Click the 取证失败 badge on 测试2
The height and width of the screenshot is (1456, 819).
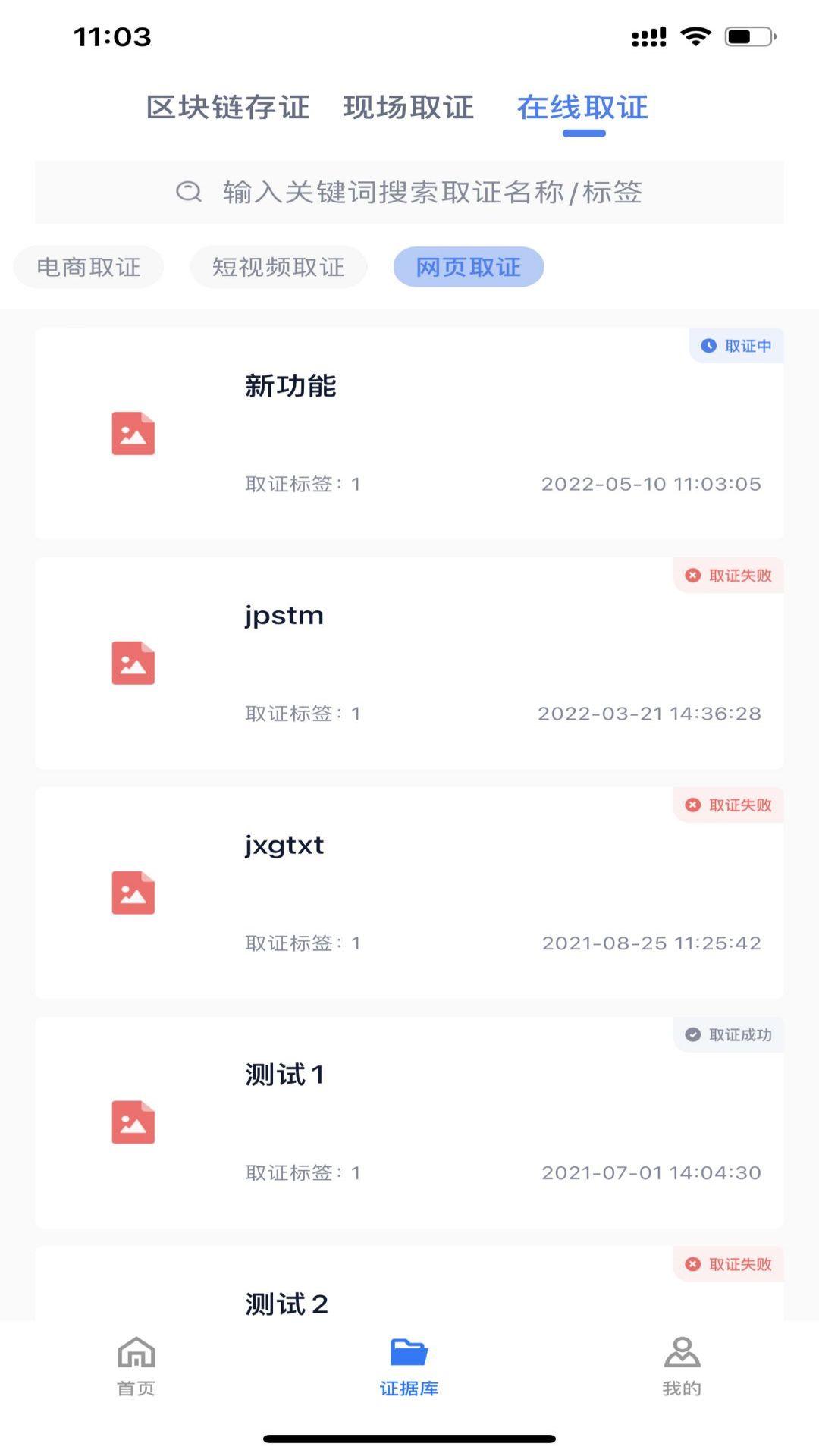728,1264
